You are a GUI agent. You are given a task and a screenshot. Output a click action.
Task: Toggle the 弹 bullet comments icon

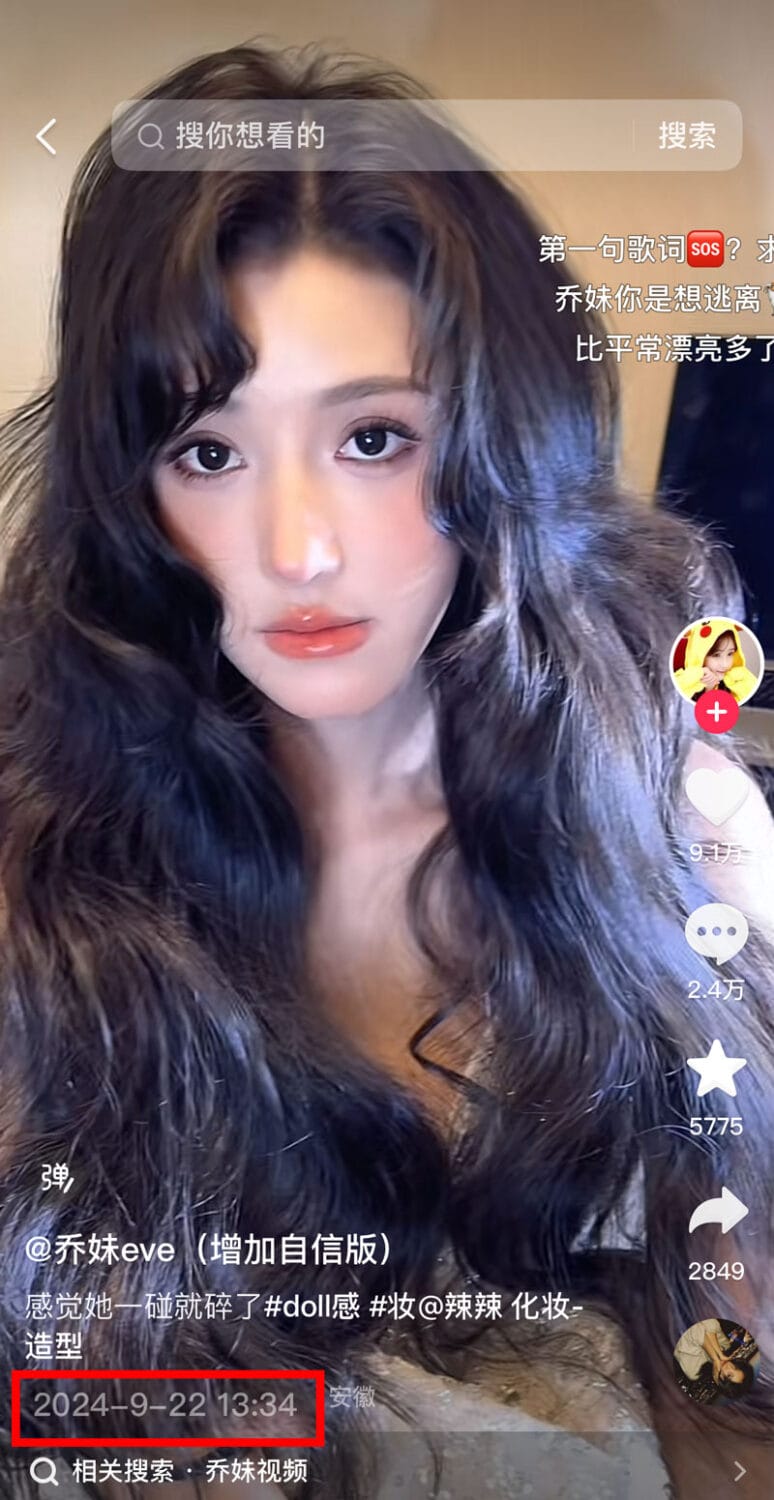[x=57, y=1177]
